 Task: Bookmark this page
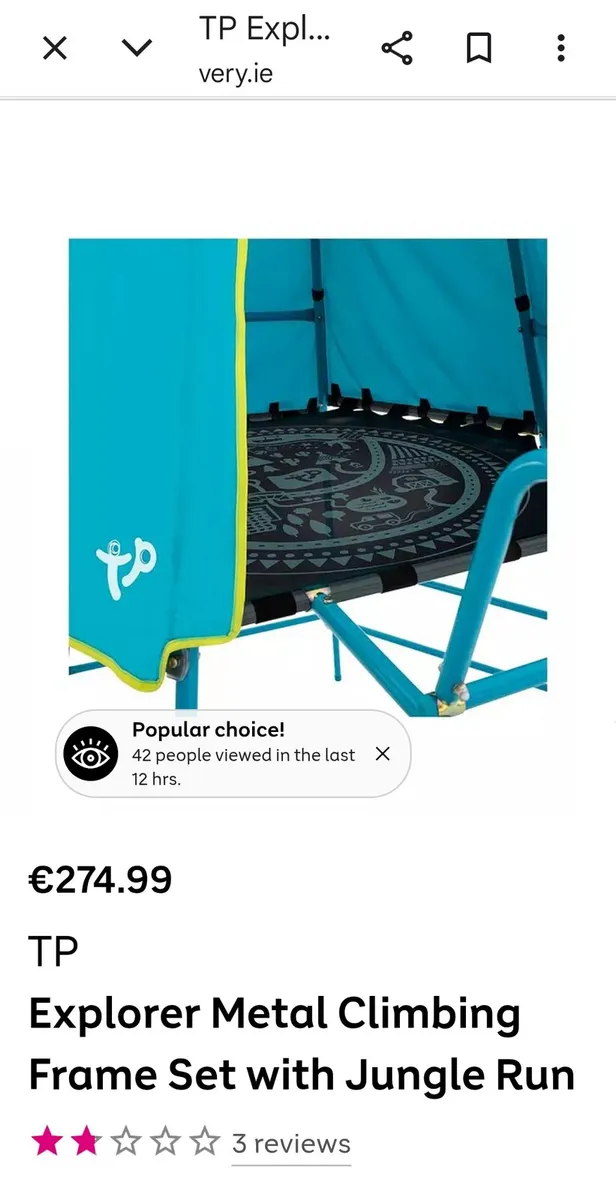click(479, 48)
